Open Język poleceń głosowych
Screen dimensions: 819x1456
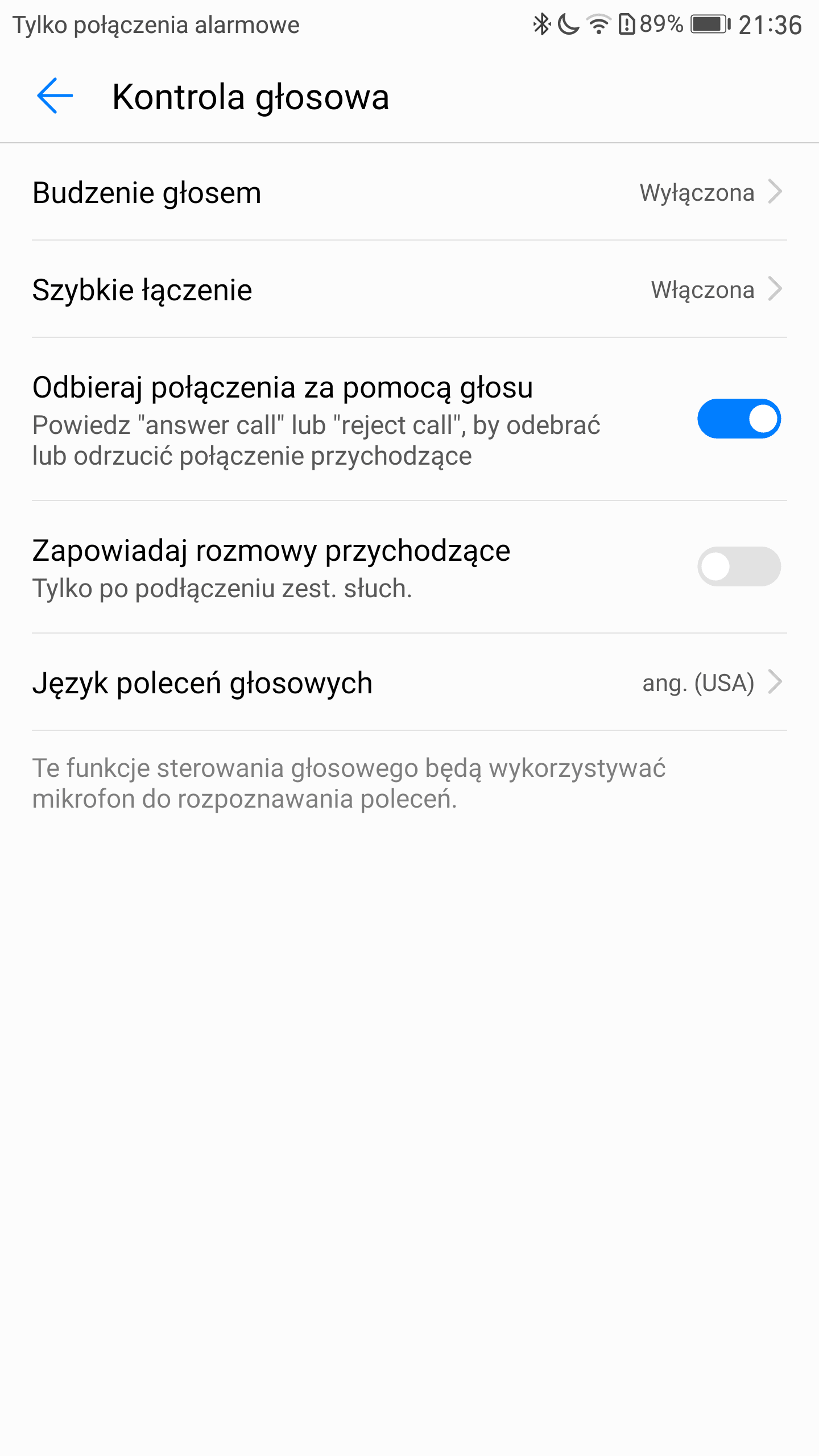(x=409, y=682)
